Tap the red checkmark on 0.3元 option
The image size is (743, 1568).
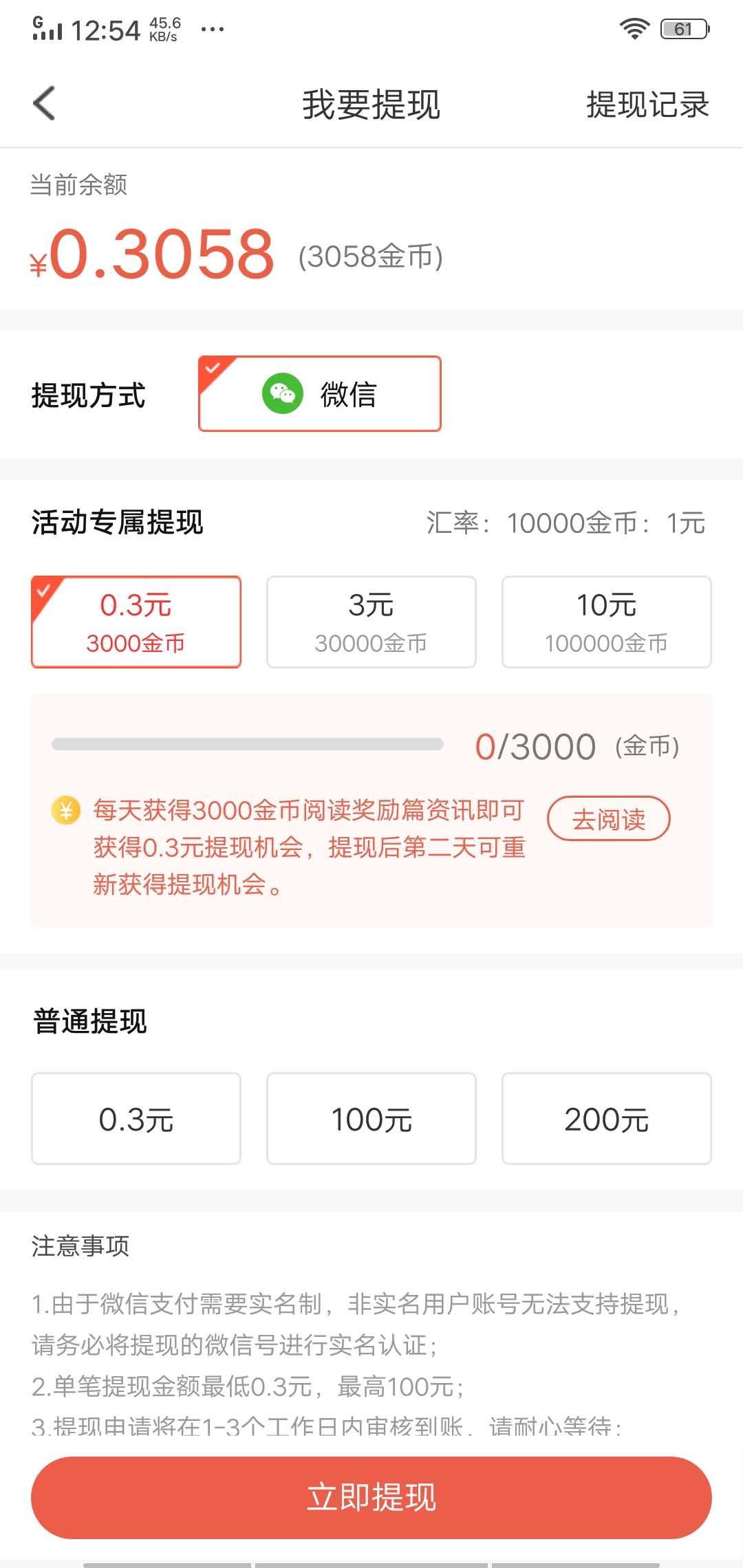(43, 589)
